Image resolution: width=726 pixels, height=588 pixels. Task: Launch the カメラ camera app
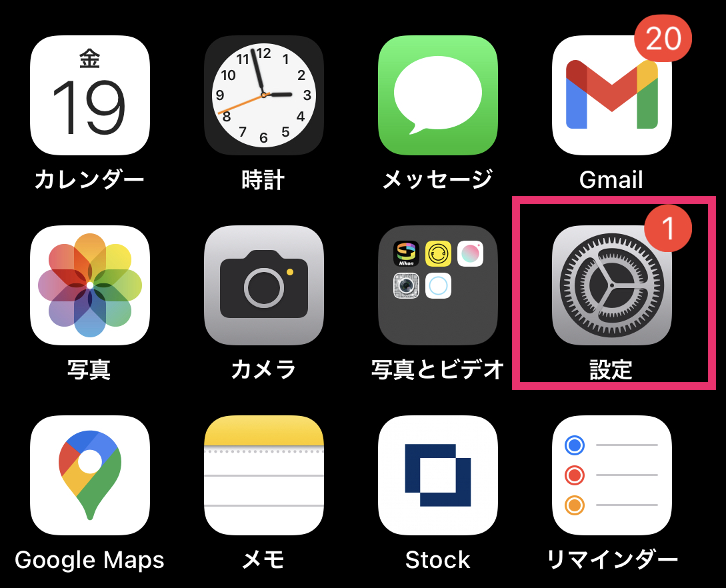coord(264,285)
